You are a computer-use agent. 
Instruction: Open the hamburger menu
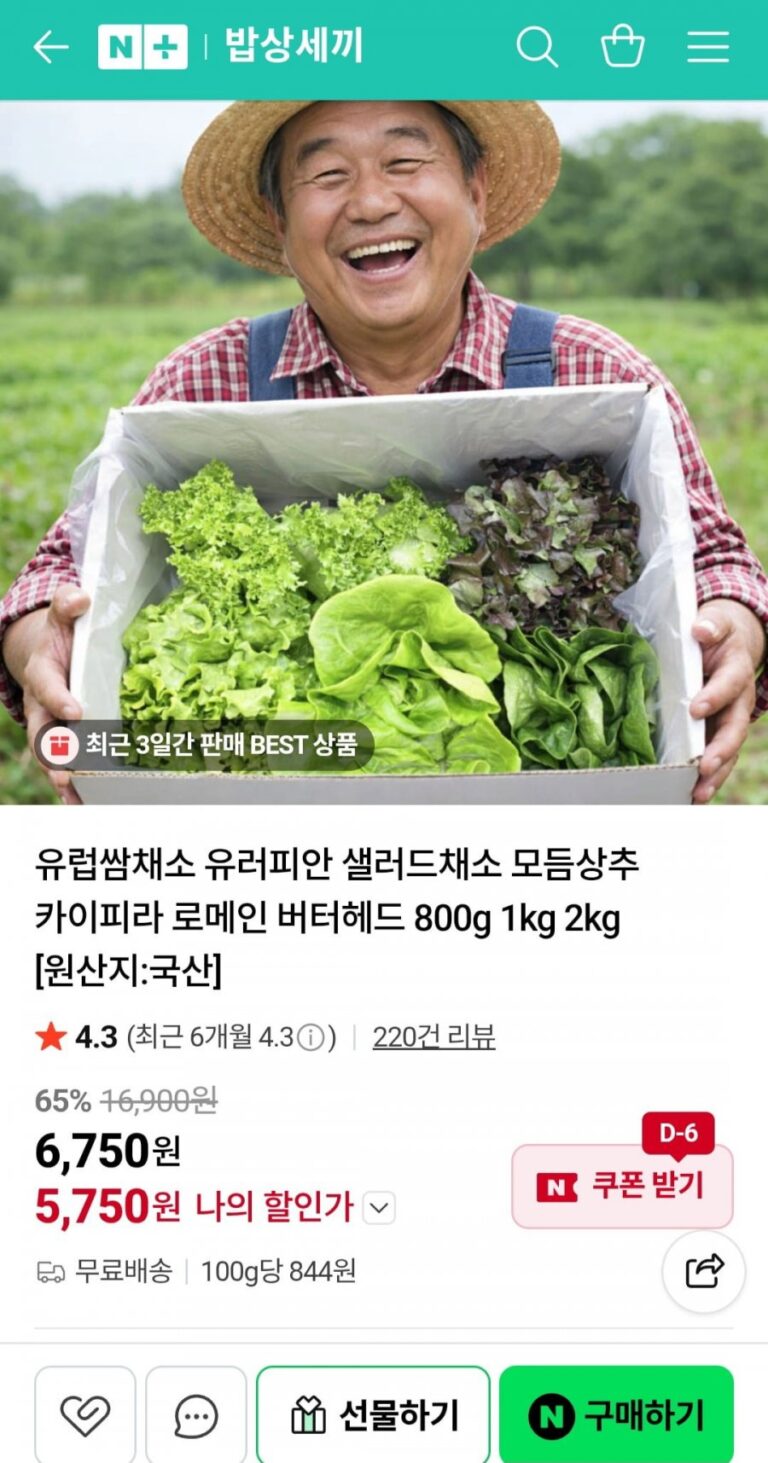click(x=708, y=47)
